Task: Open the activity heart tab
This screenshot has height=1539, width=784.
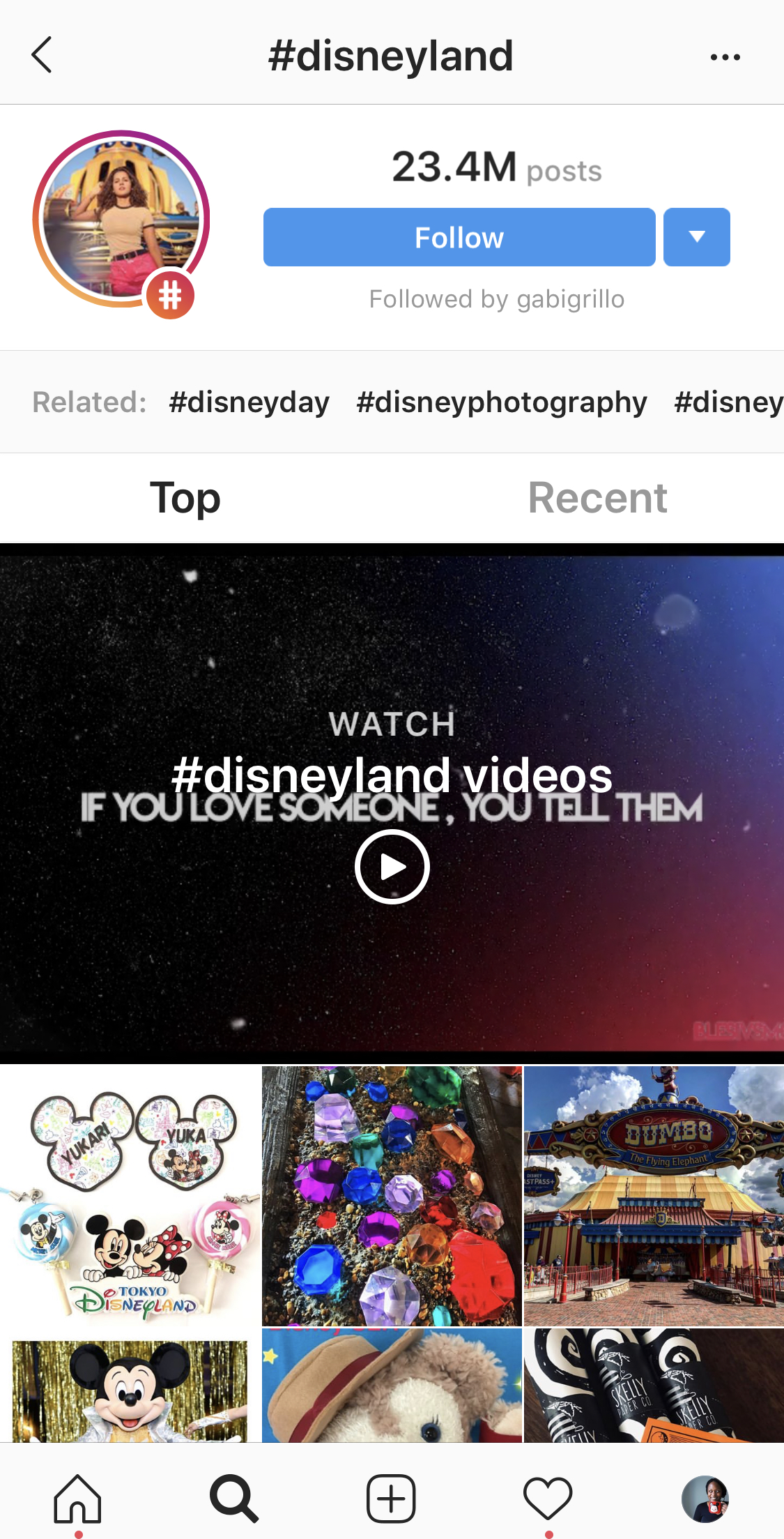Action: (548, 1498)
